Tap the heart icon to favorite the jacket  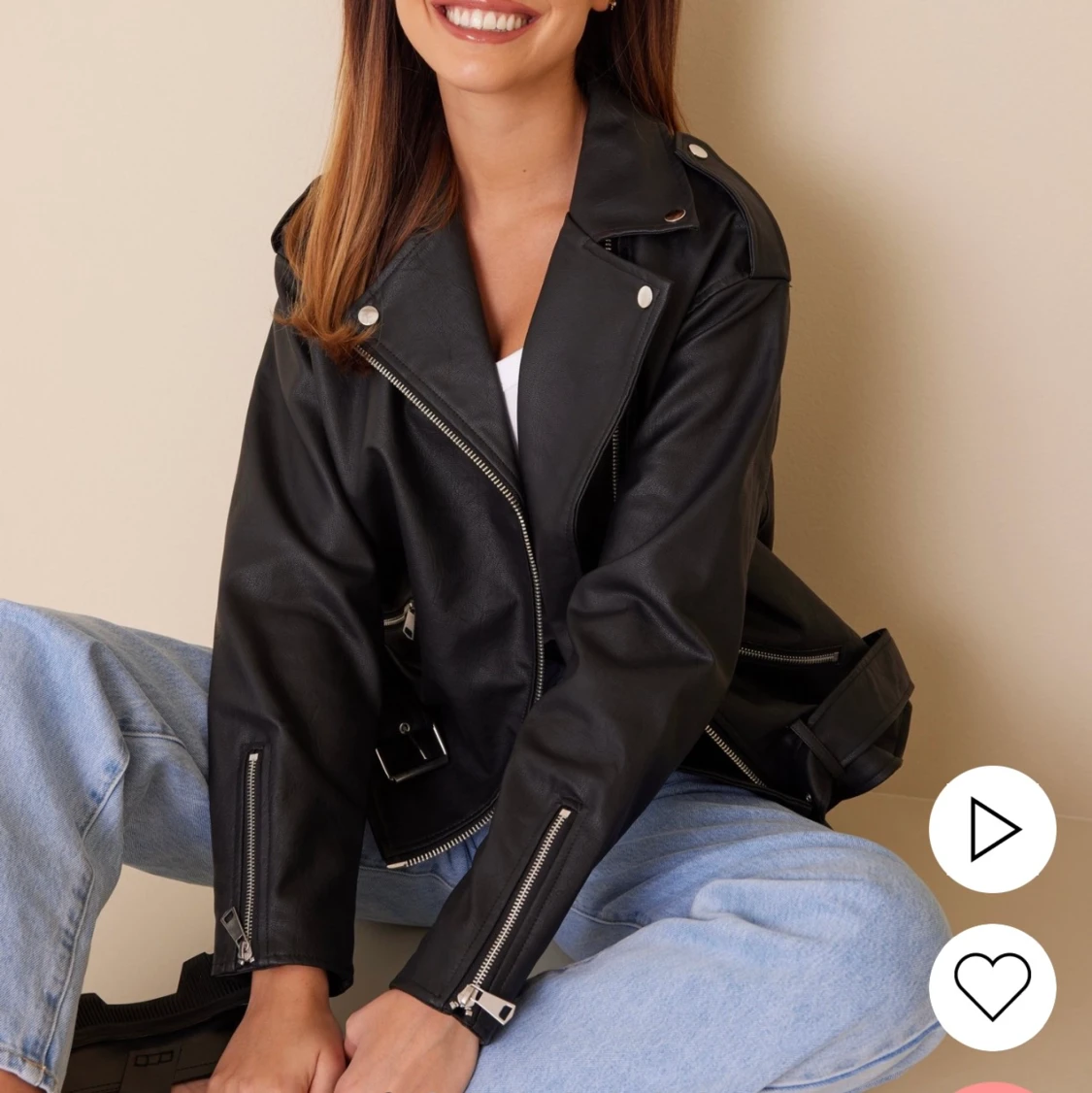993,985
